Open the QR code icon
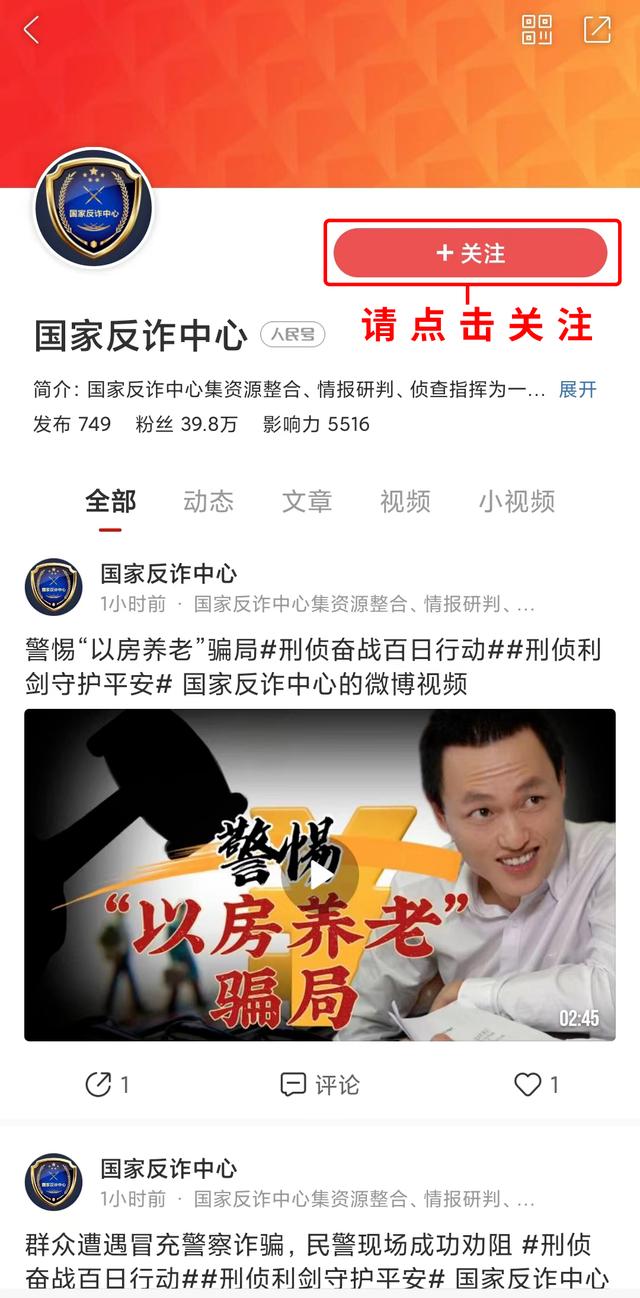The height and width of the screenshot is (1298, 640). 537,30
